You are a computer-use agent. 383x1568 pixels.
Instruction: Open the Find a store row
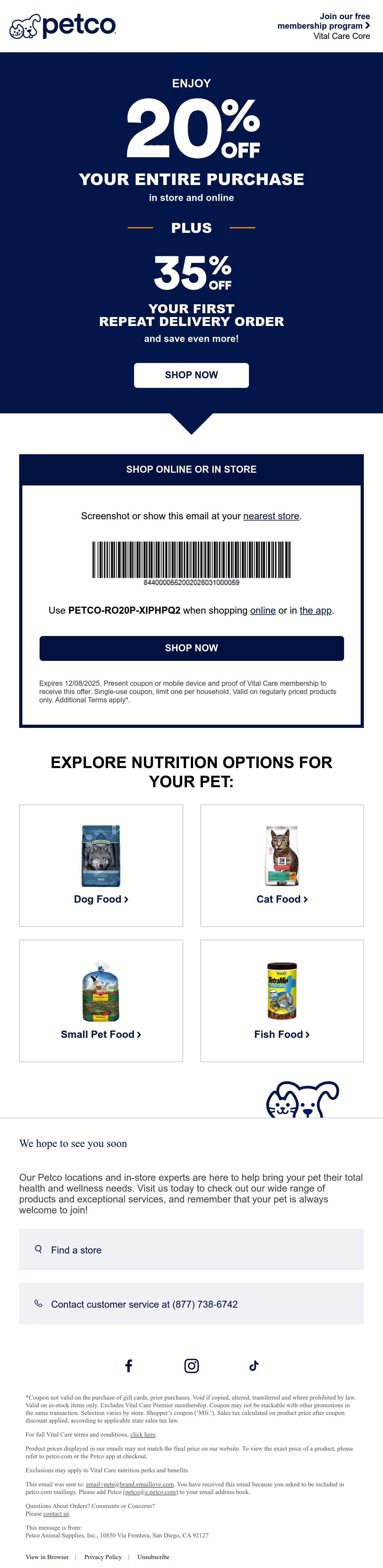[191, 1250]
